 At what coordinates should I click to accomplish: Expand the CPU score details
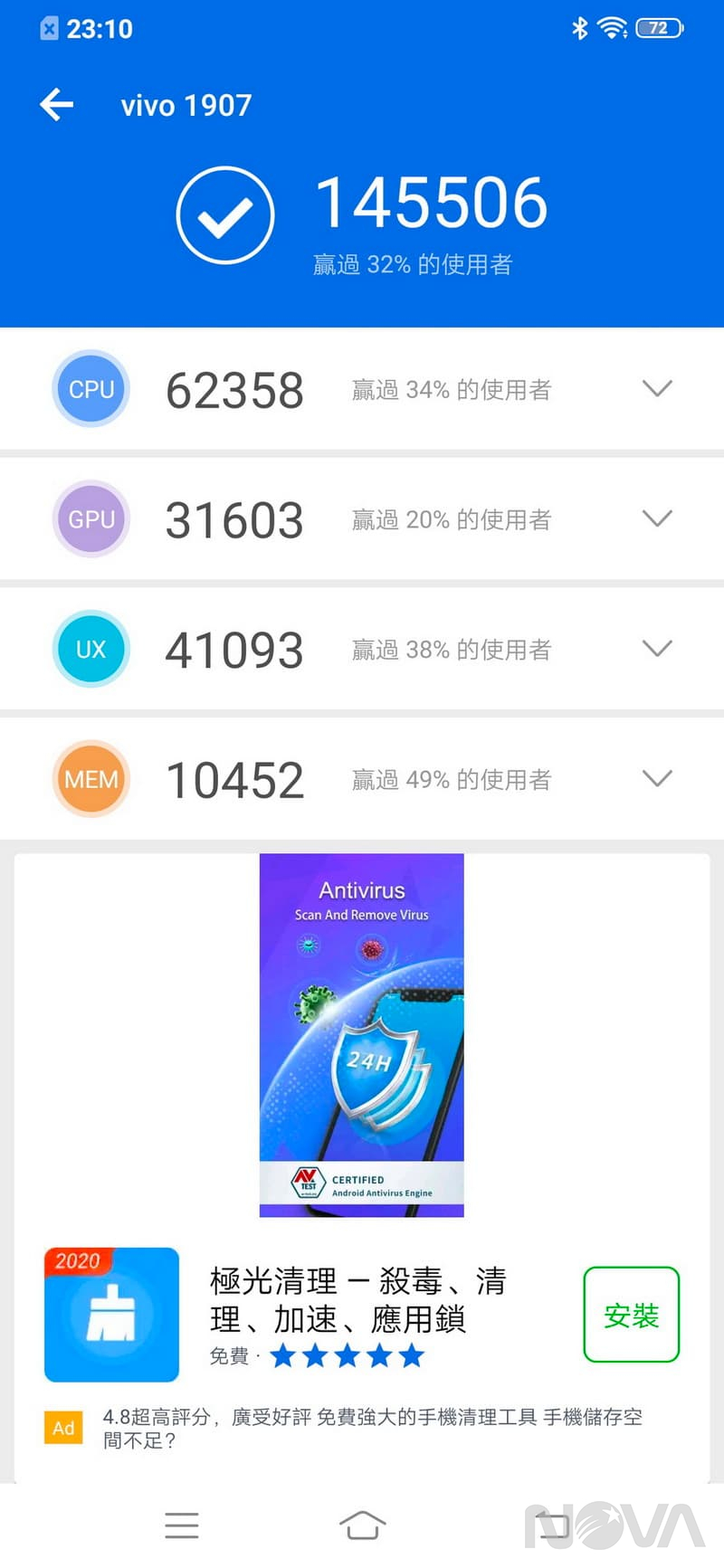(657, 389)
